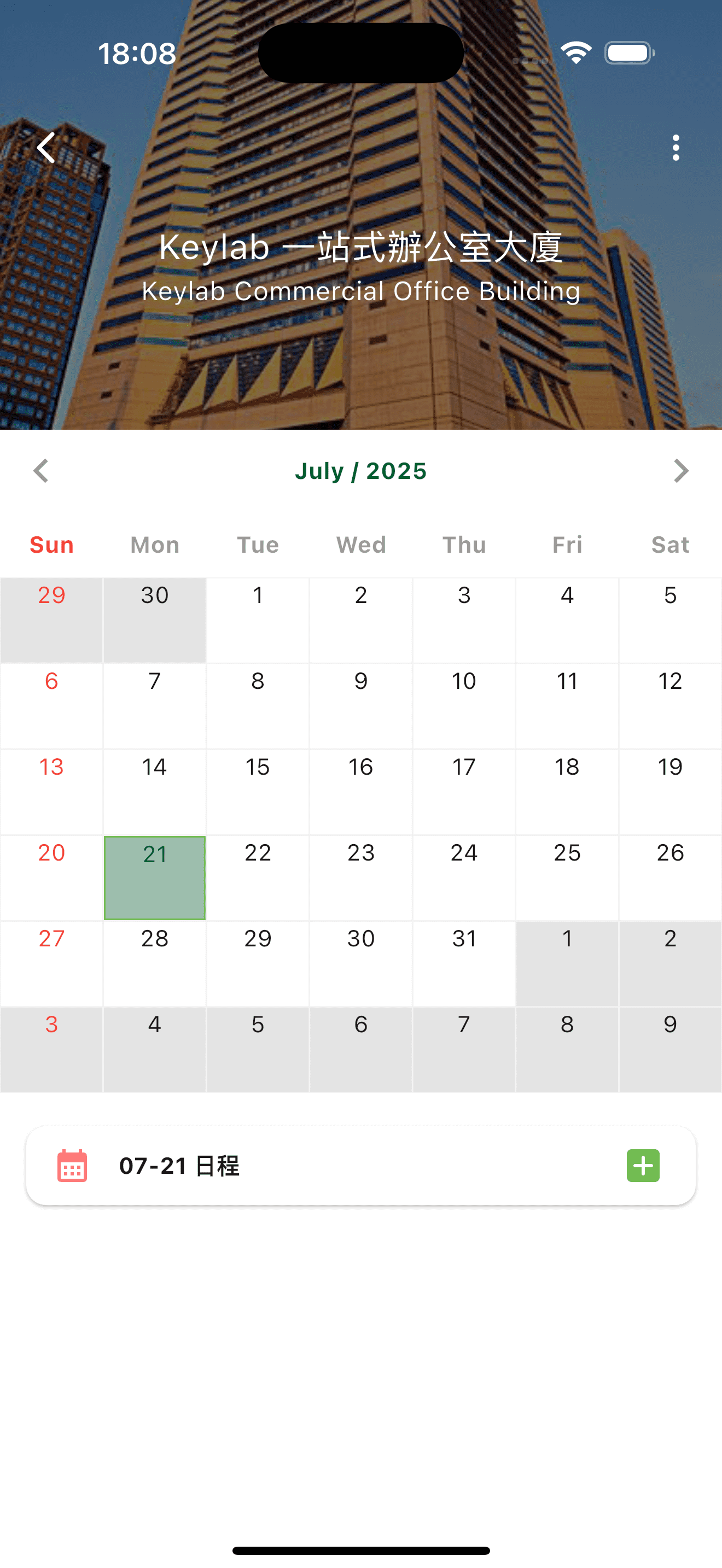Go to the previous month
The height and width of the screenshot is (1568, 722).
pos(41,471)
